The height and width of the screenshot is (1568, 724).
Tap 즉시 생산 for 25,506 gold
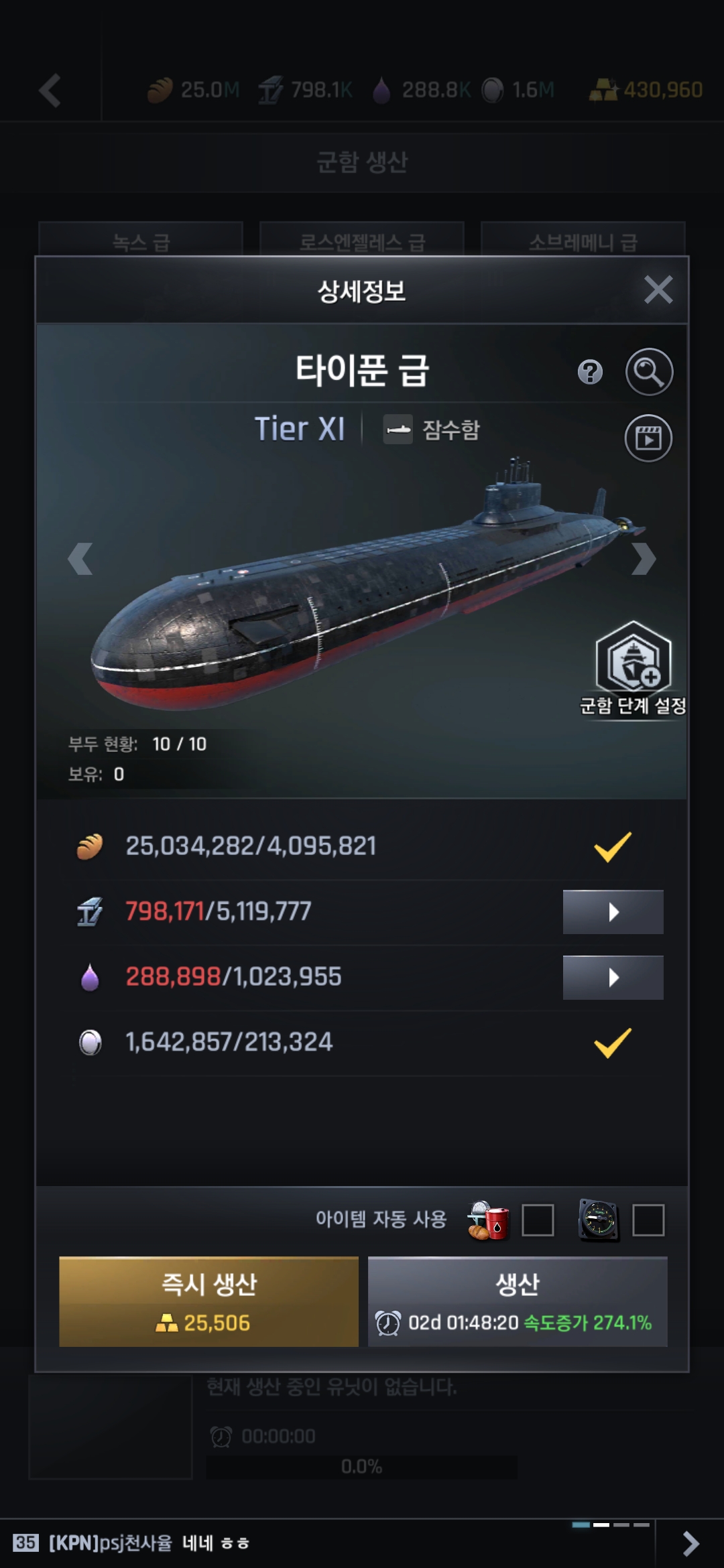point(208,1301)
